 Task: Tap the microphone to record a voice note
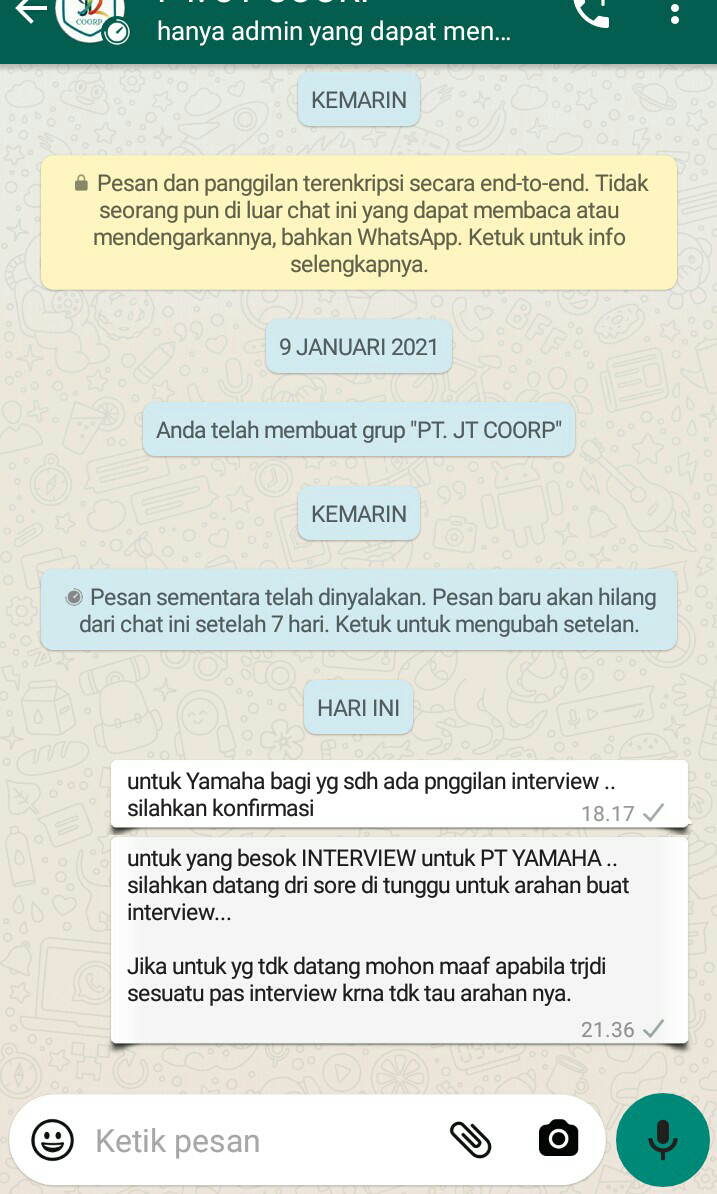tap(662, 1139)
